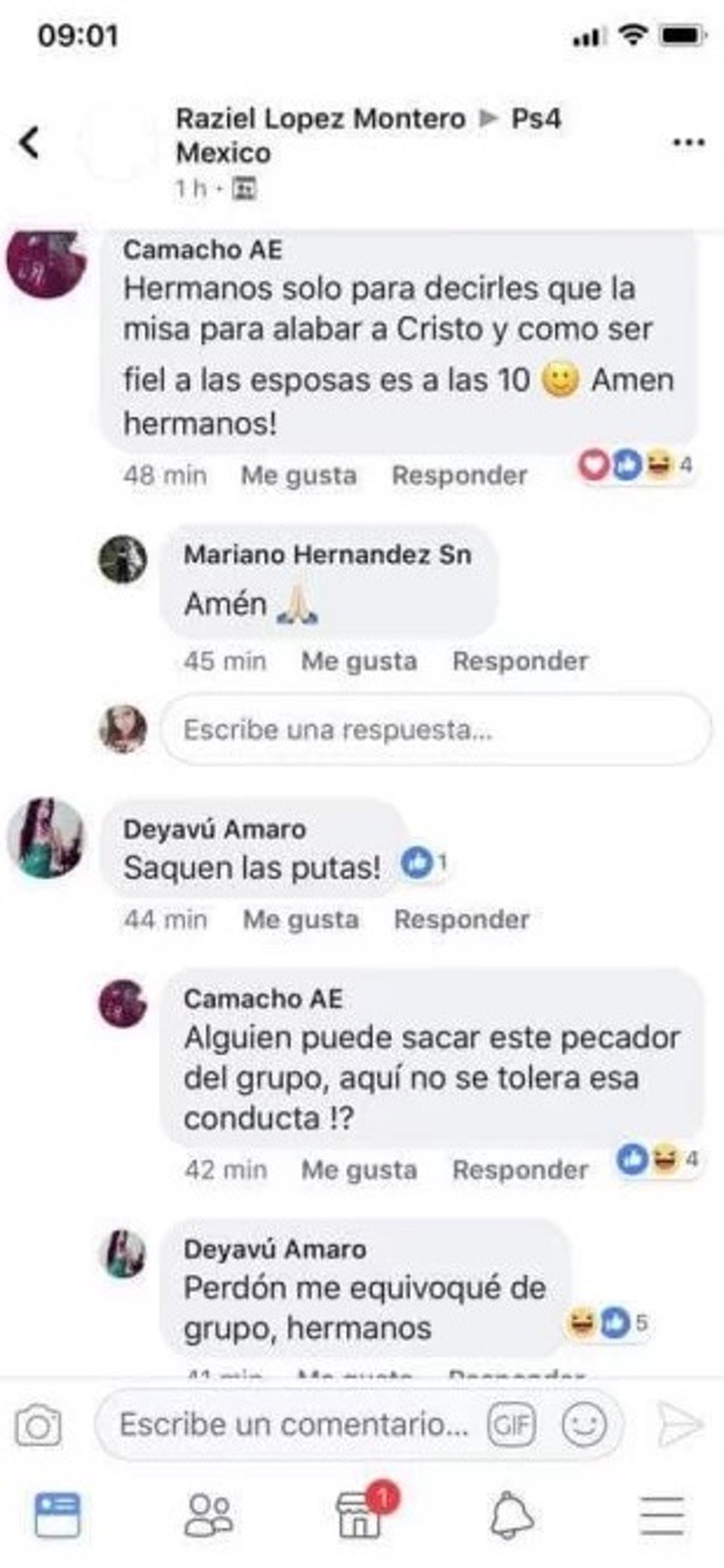Viewport: 724px width, 1568px height.
Task: Like Camacho AE's misa comment
Action: [x=298, y=476]
